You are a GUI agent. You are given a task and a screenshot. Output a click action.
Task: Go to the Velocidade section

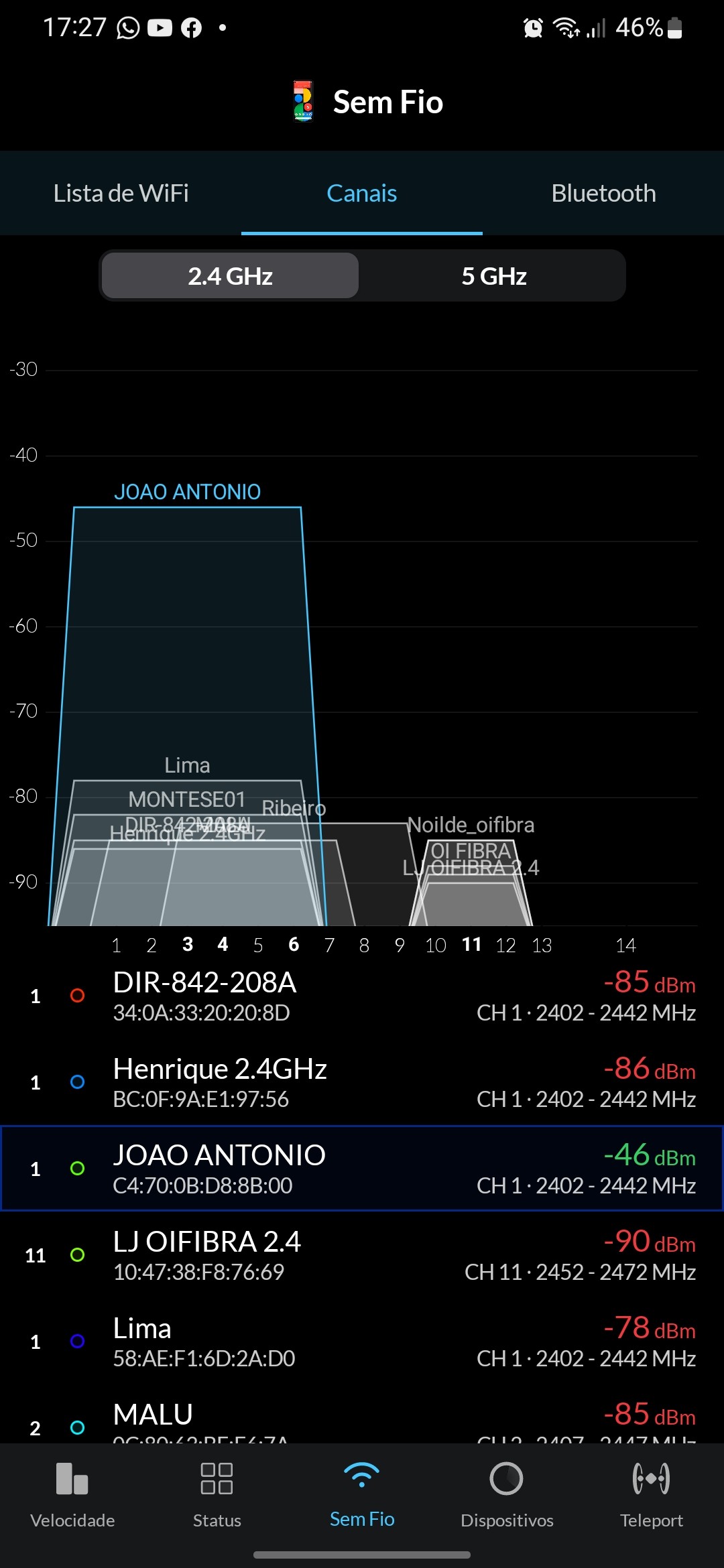(72, 1496)
